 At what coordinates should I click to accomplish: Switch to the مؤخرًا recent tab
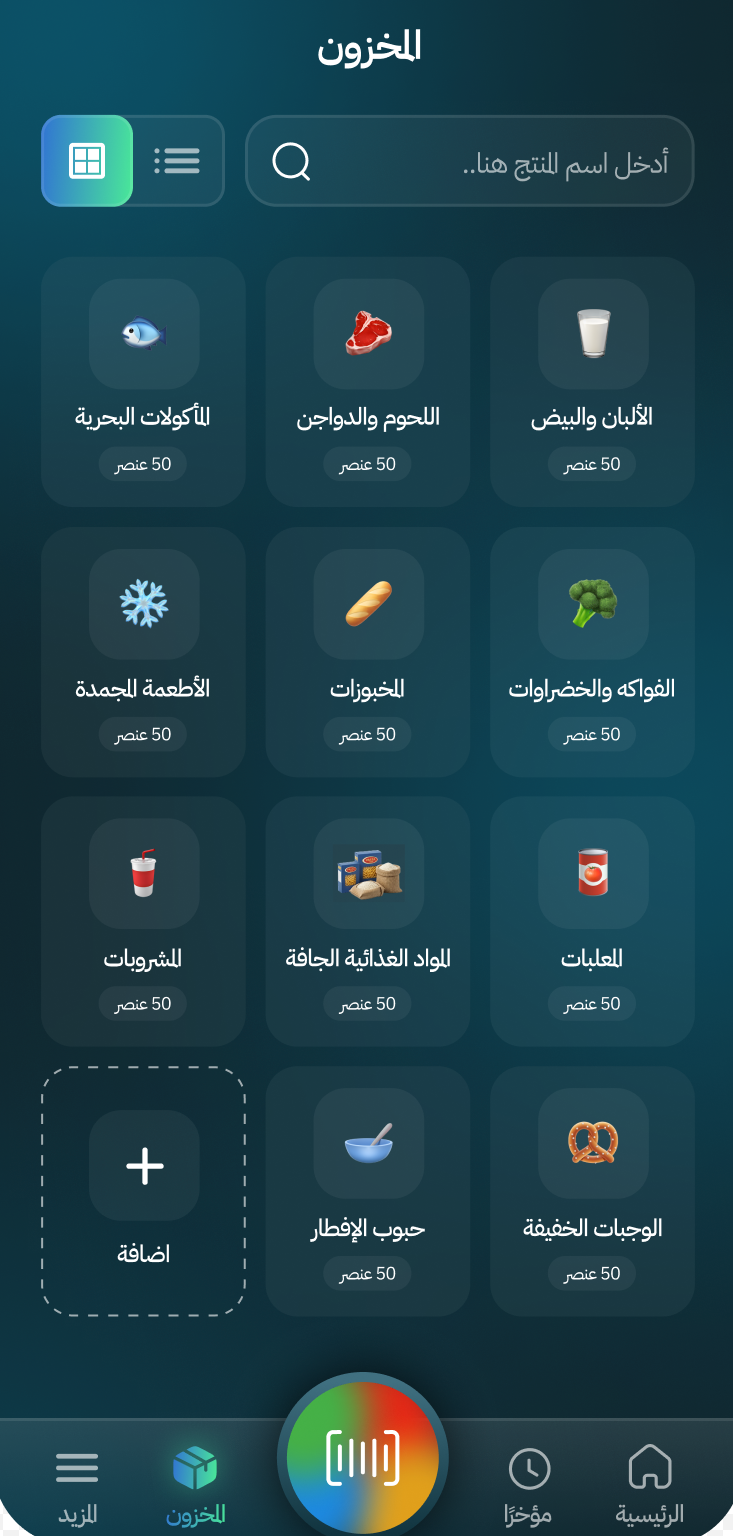coord(529,1484)
